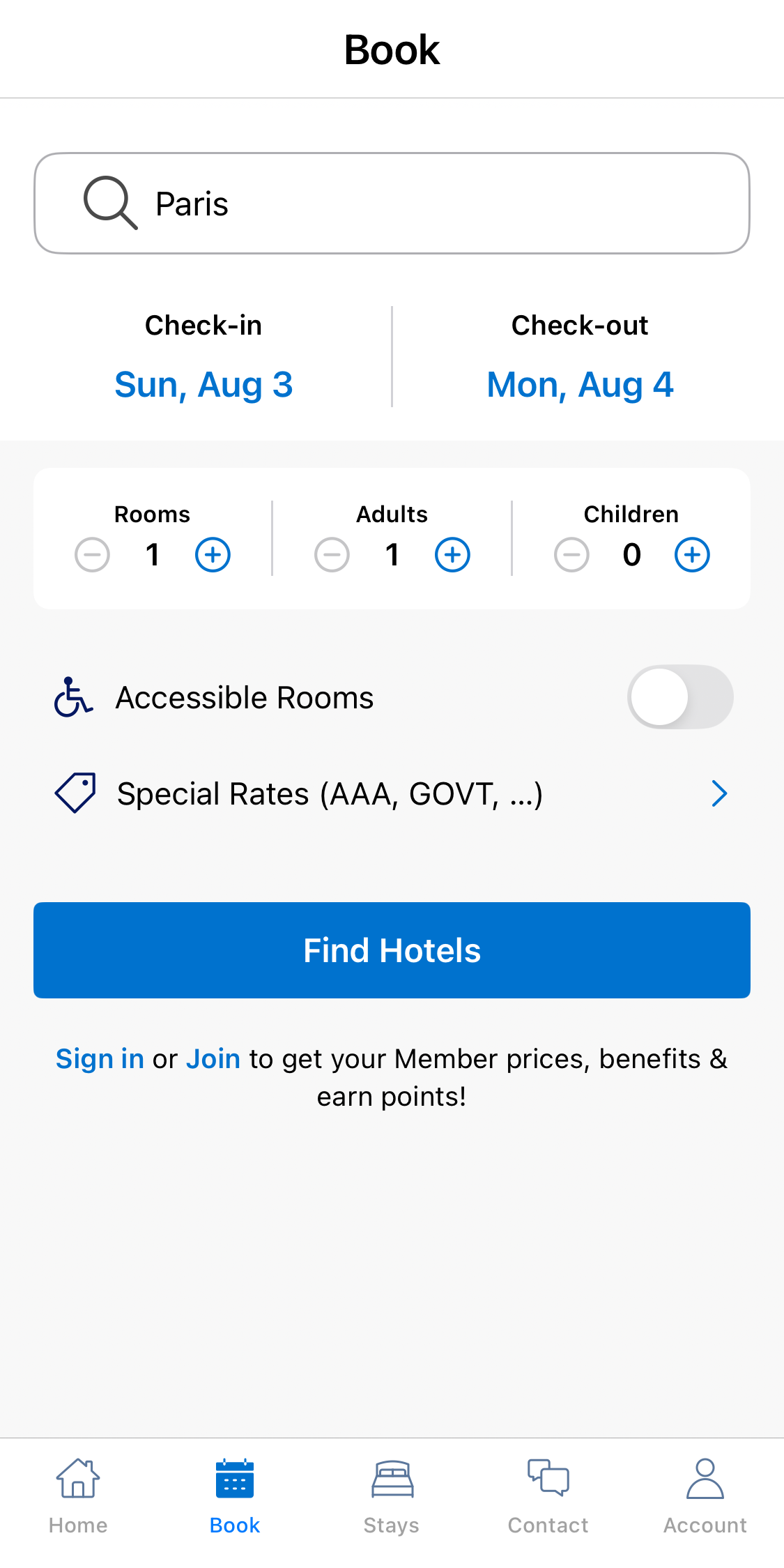Tap the Book calendar icon
The height and width of the screenshot is (1568, 784).
(x=234, y=1477)
